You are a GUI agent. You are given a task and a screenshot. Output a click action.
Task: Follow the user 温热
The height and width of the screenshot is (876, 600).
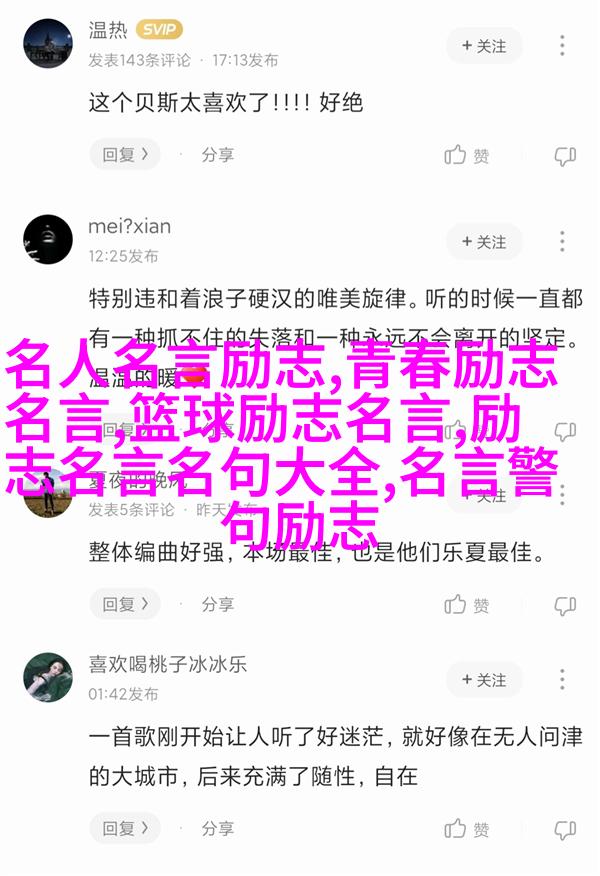(485, 46)
